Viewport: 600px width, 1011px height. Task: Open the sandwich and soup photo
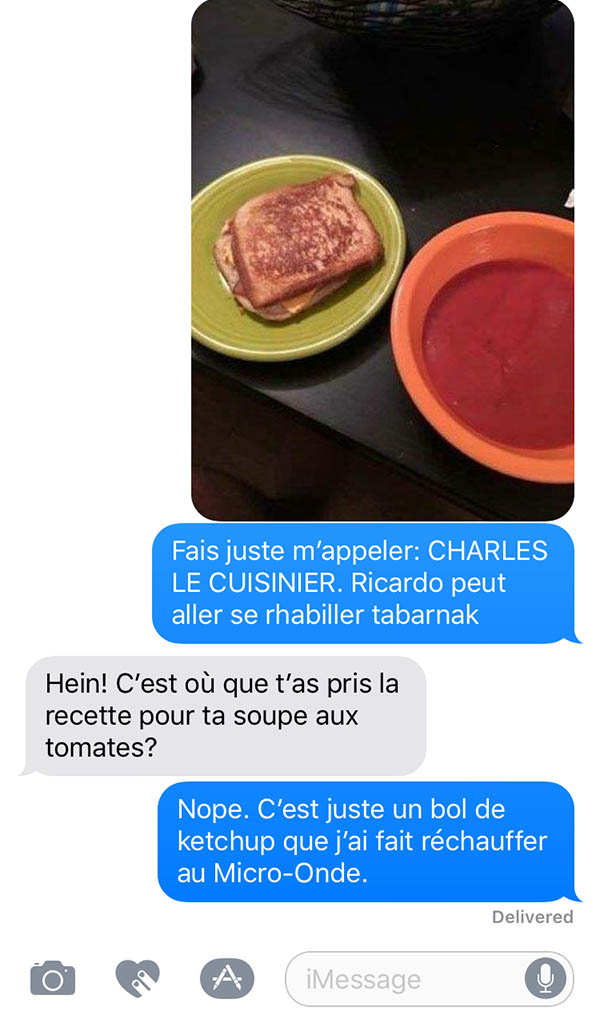point(383,260)
